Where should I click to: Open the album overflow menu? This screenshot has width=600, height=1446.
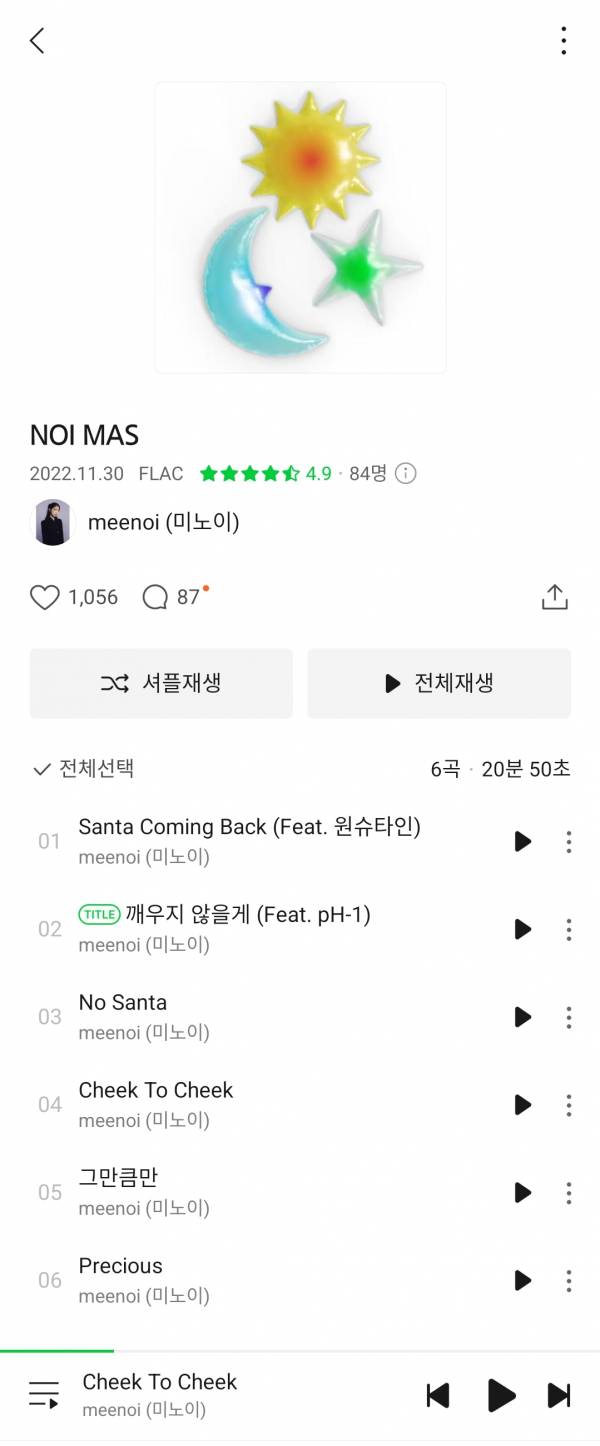pos(563,41)
